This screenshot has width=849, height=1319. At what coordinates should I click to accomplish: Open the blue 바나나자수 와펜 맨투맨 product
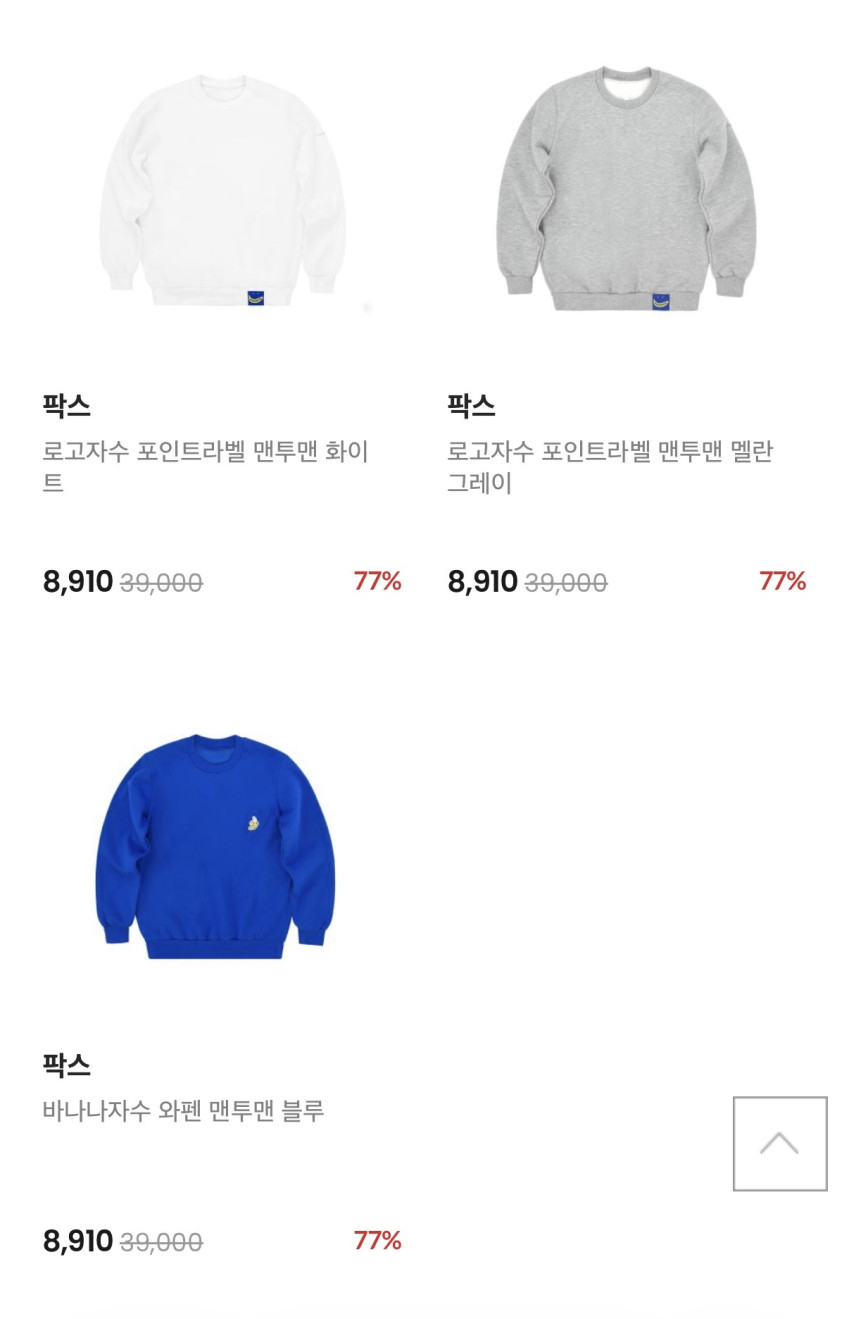[x=215, y=845]
